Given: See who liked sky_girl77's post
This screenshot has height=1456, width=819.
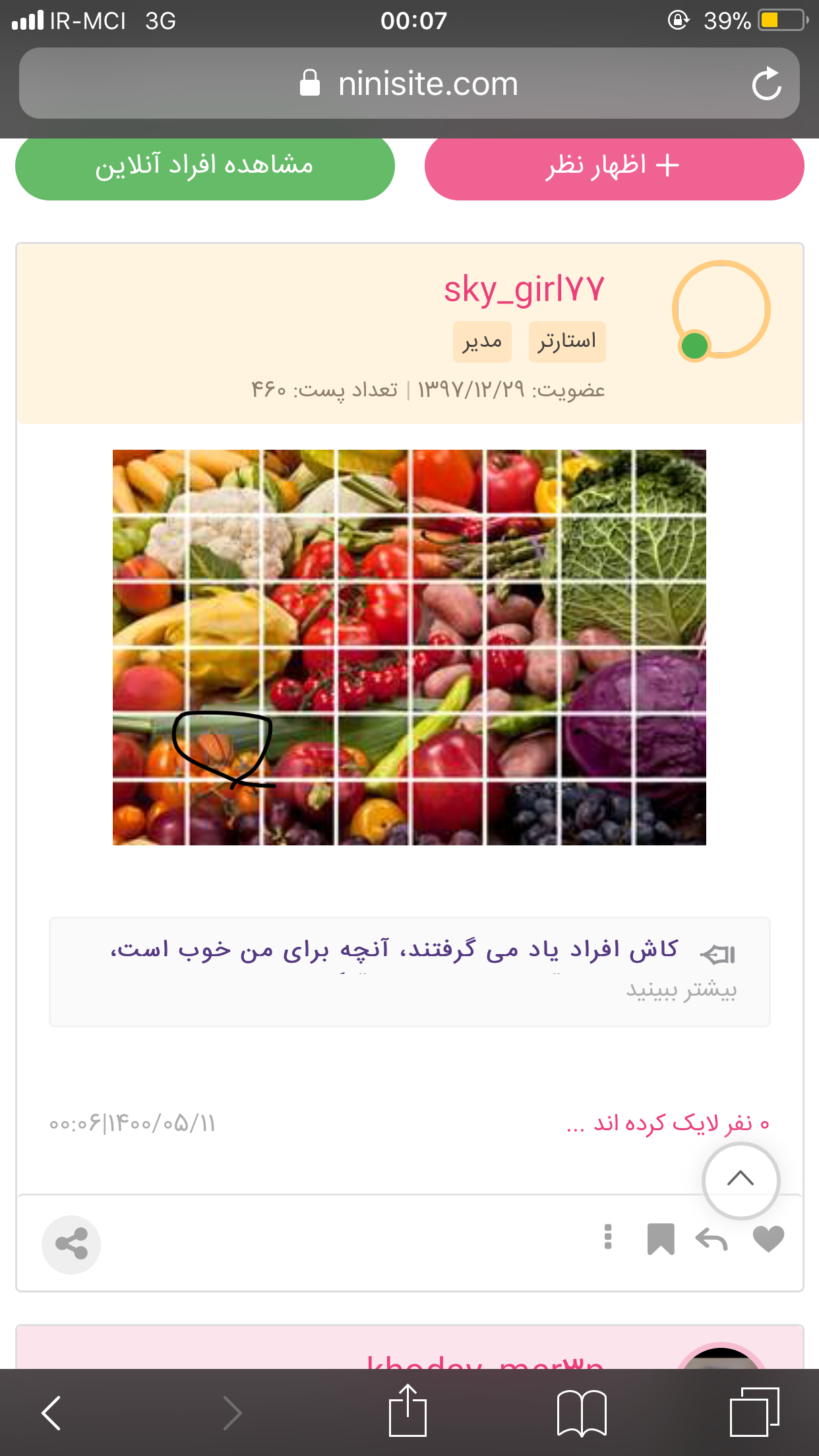Looking at the screenshot, I should (667, 1123).
